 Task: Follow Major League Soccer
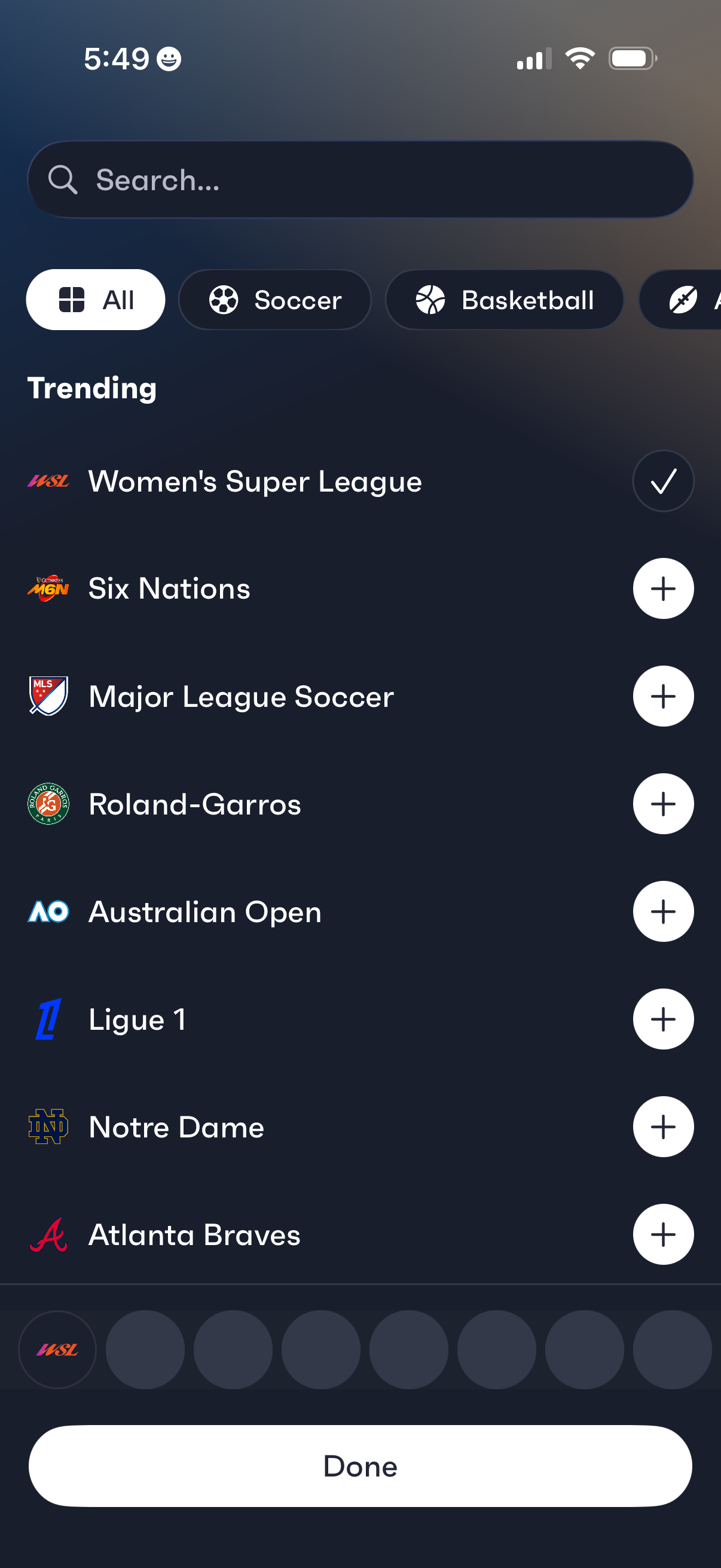[x=662, y=695]
